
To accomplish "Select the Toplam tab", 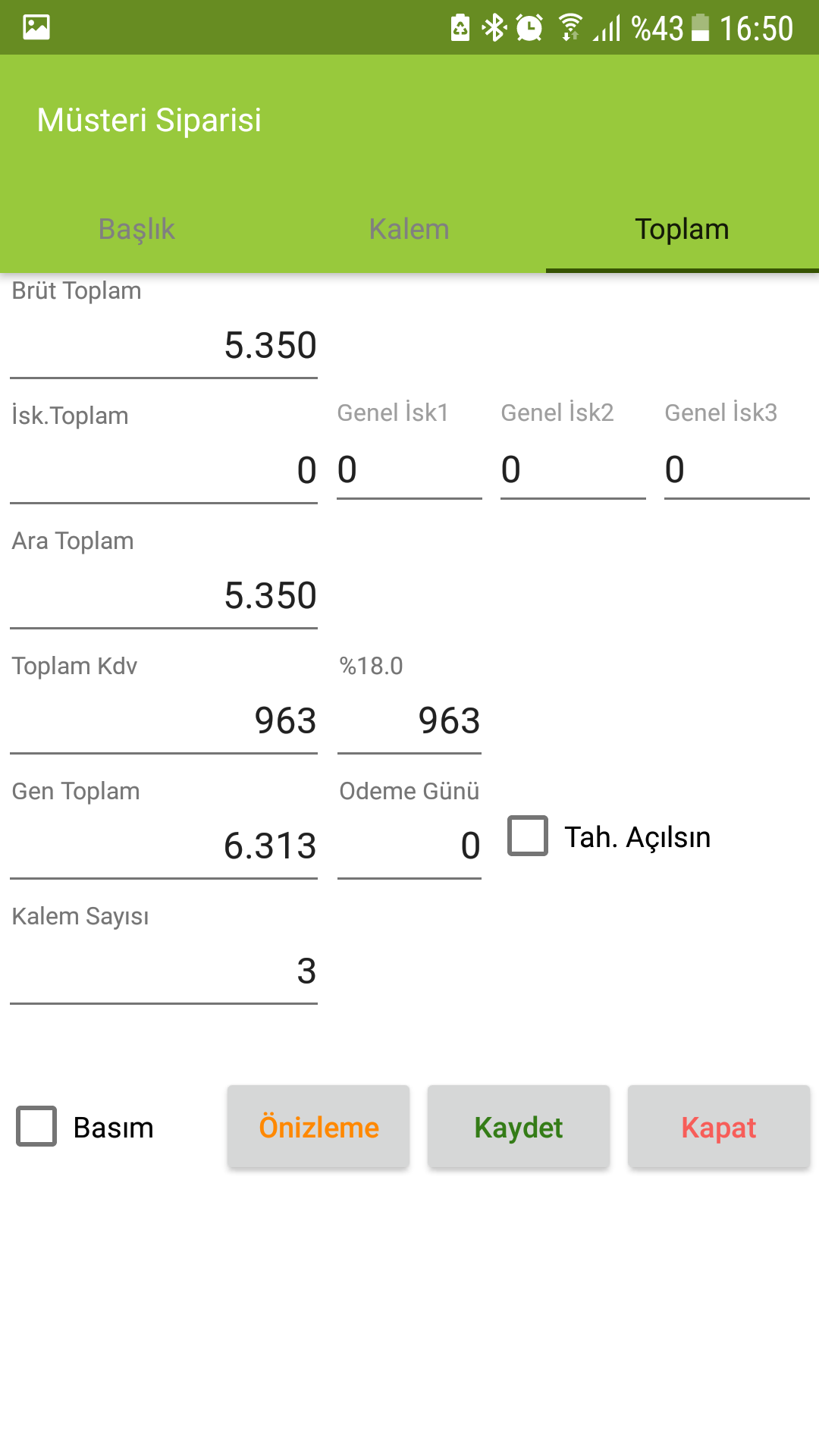I will click(682, 229).
